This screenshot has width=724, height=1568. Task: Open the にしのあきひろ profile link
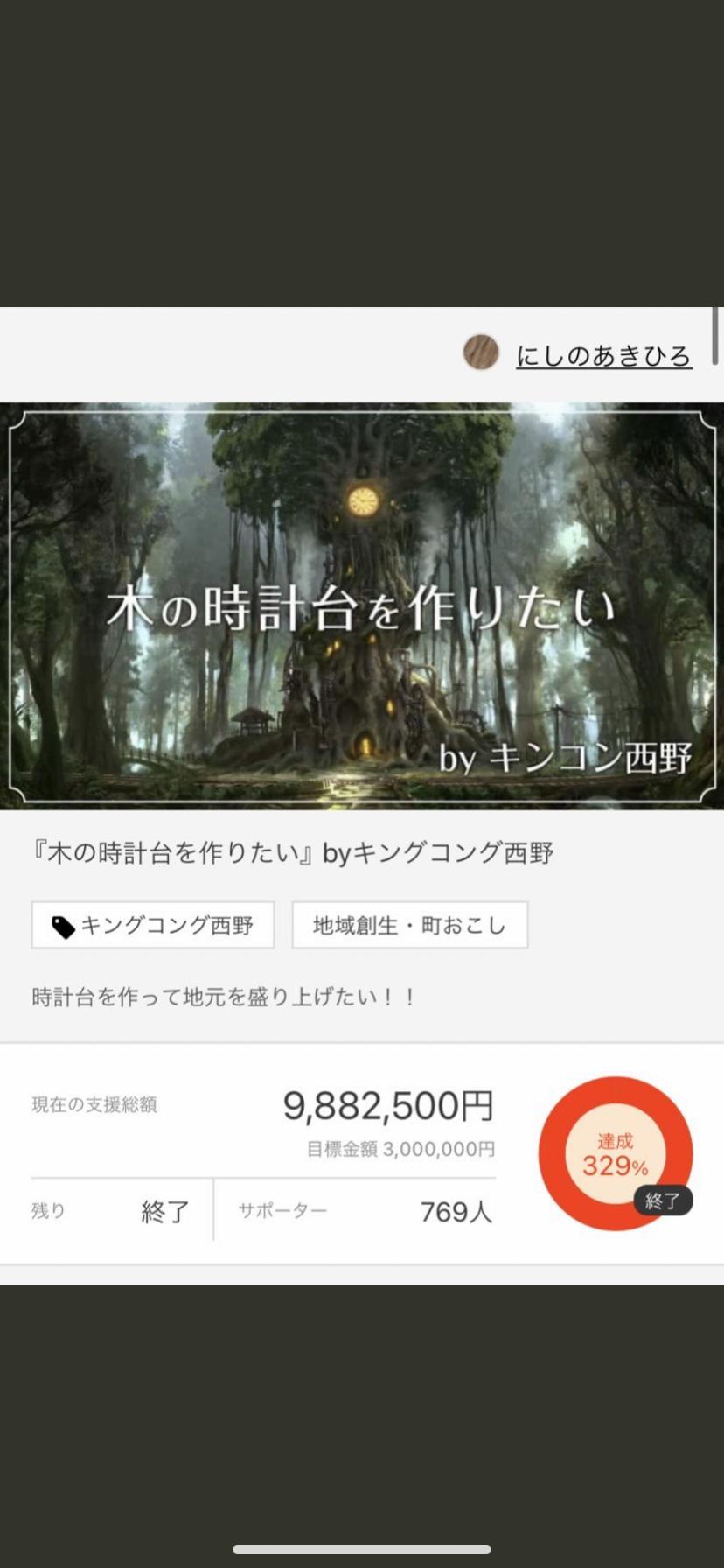pos(603,356)
